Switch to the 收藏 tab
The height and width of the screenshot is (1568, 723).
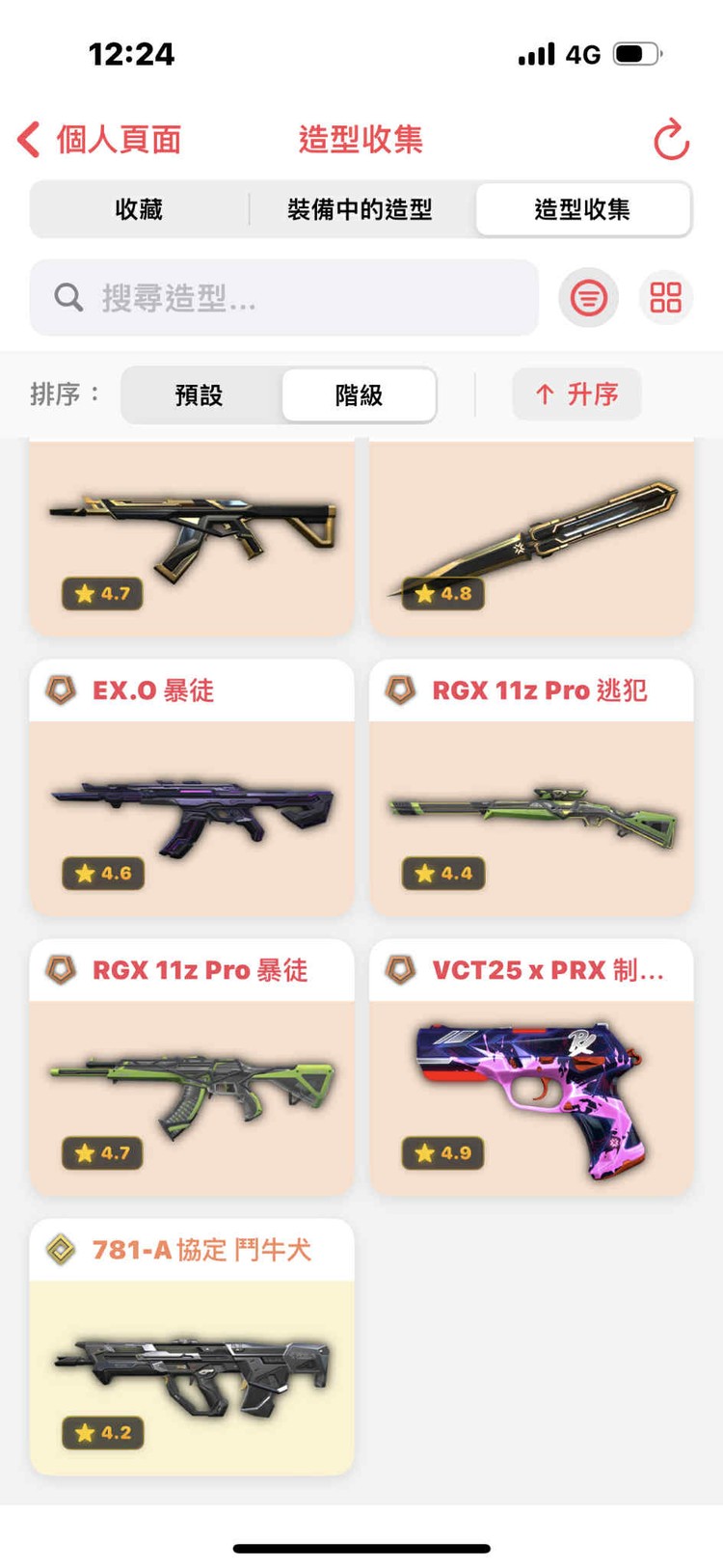coord(140,209)
